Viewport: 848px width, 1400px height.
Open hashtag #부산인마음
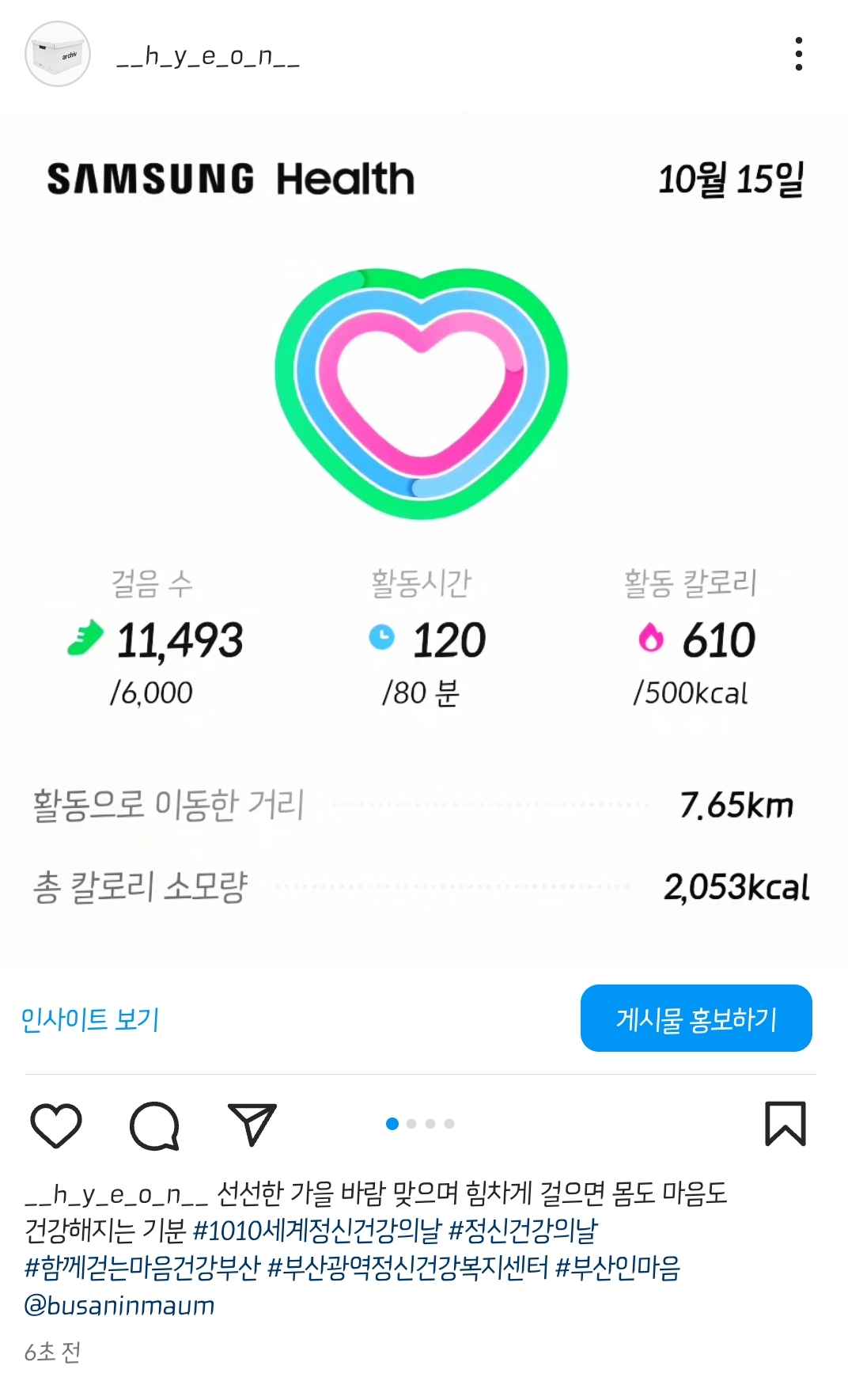[618, 1268]
